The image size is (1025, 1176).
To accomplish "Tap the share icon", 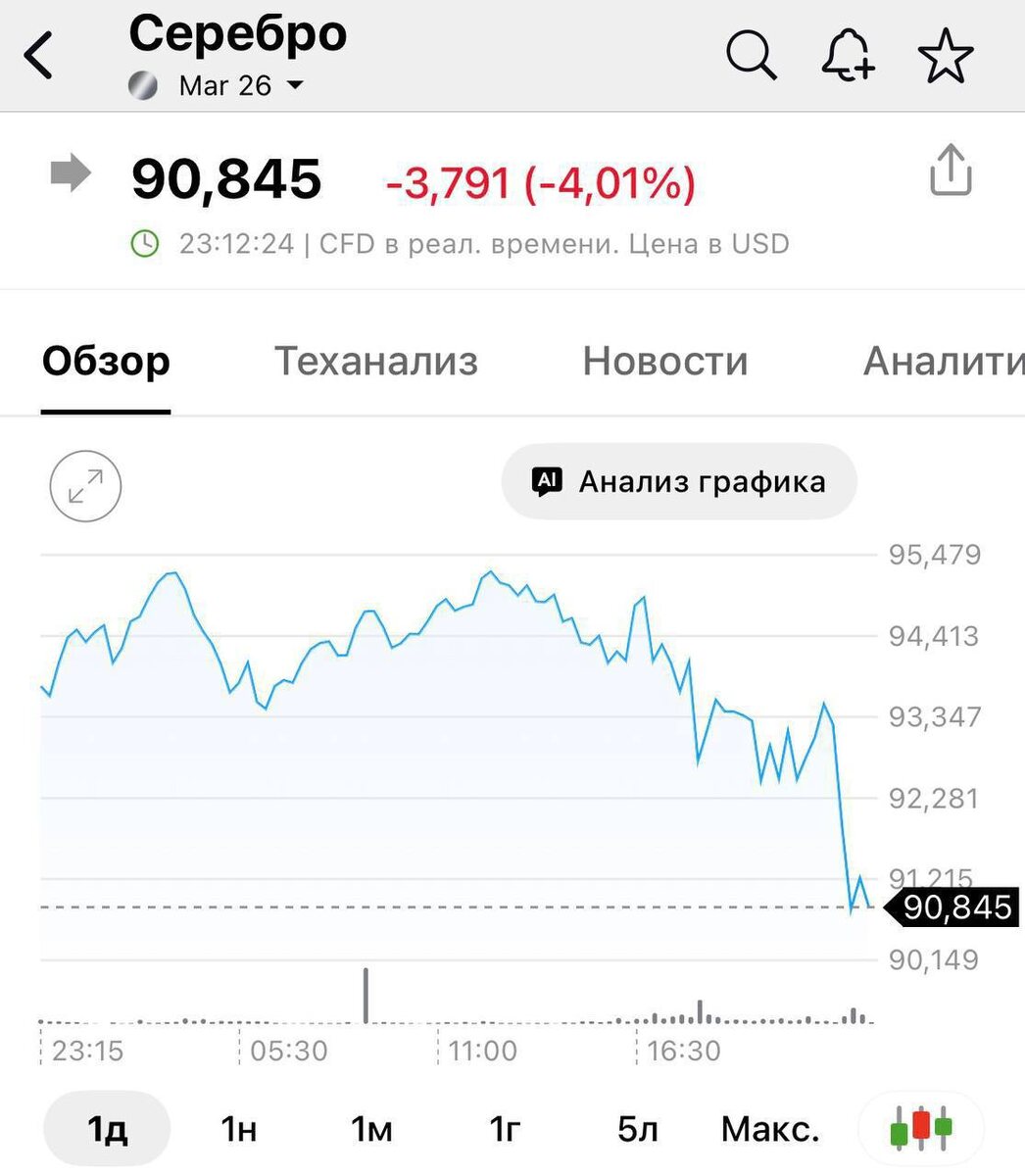I will 949,170.
